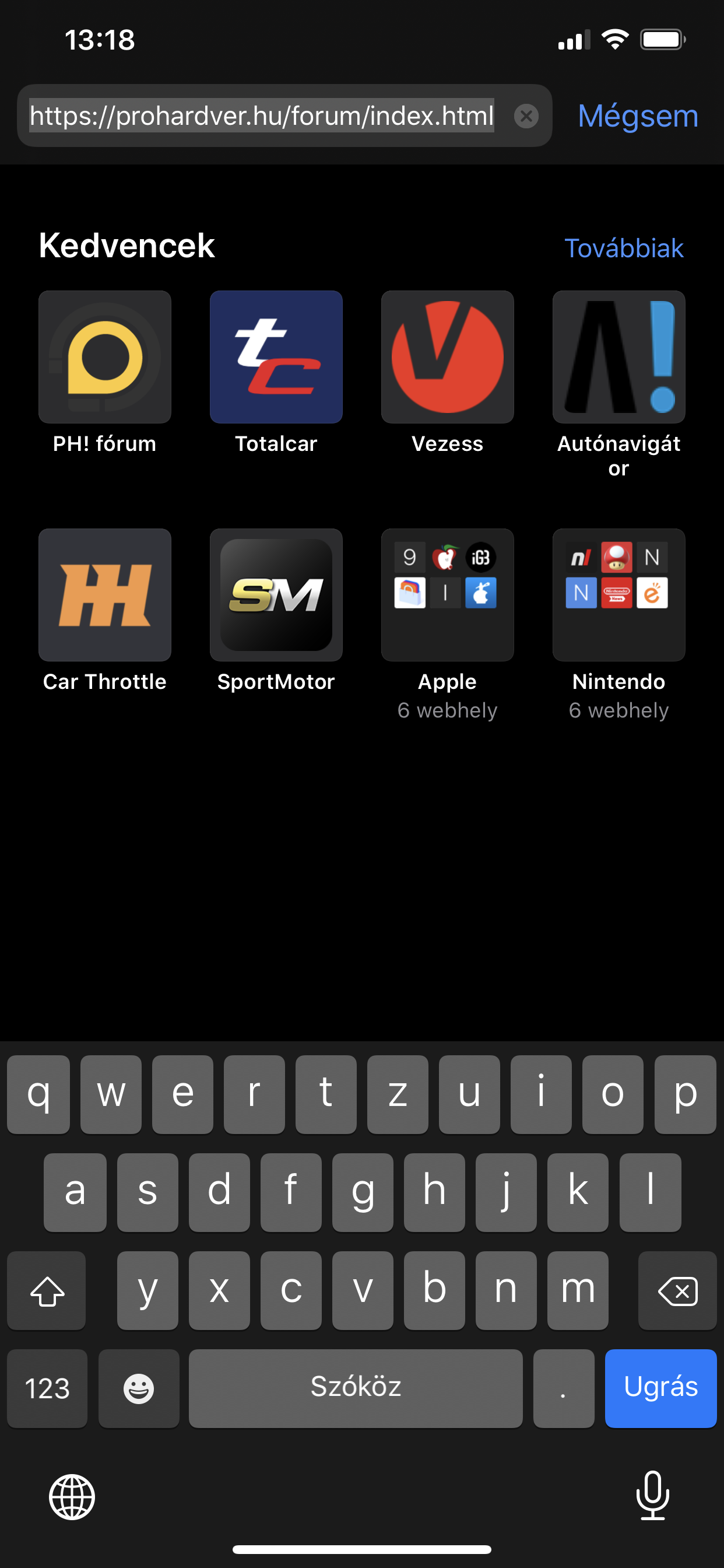Open the SportMotor favorite
724x1568 pixels.
point(276,596)
